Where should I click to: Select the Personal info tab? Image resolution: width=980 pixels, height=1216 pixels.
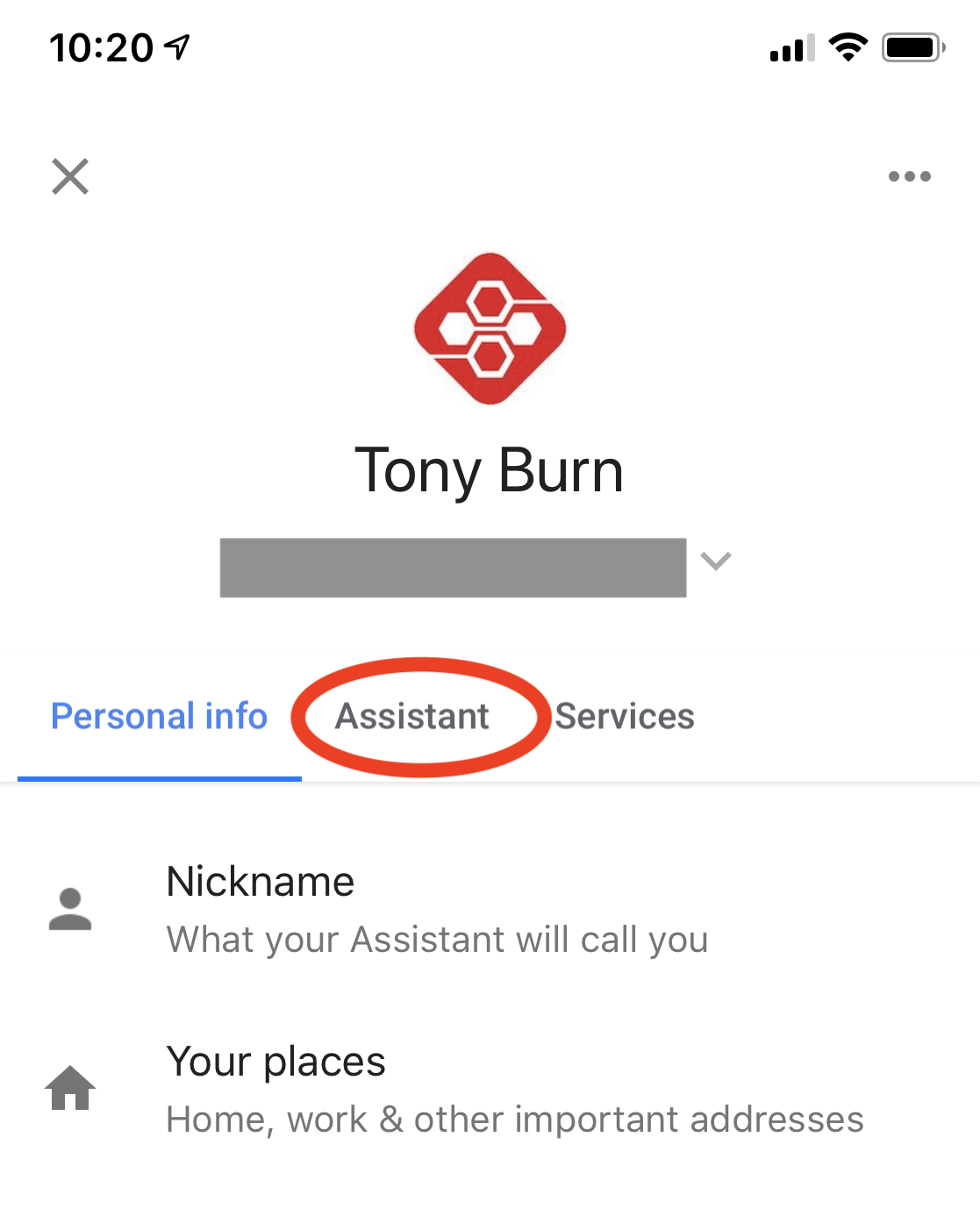click(159, 717)
